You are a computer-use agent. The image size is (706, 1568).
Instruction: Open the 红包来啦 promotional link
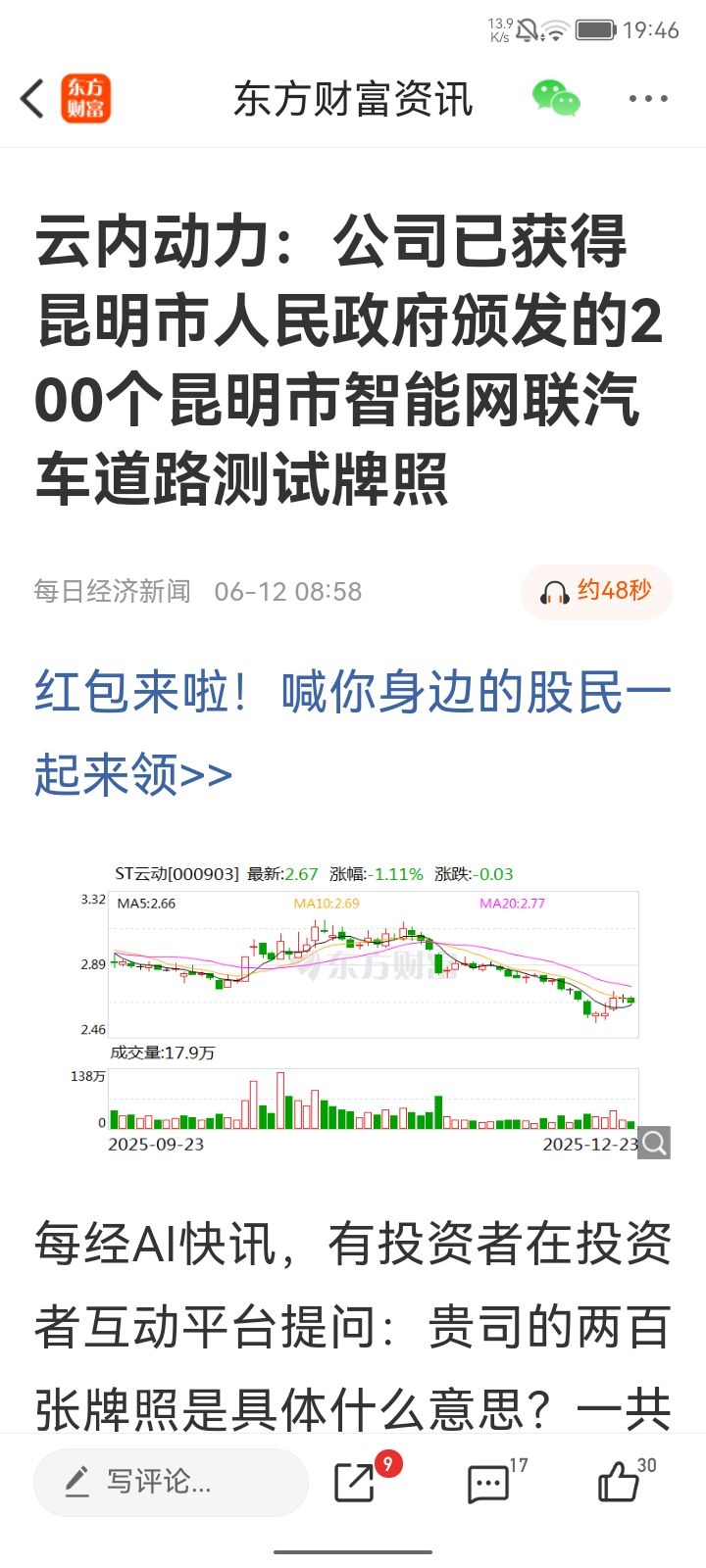(x=353, y=733)
